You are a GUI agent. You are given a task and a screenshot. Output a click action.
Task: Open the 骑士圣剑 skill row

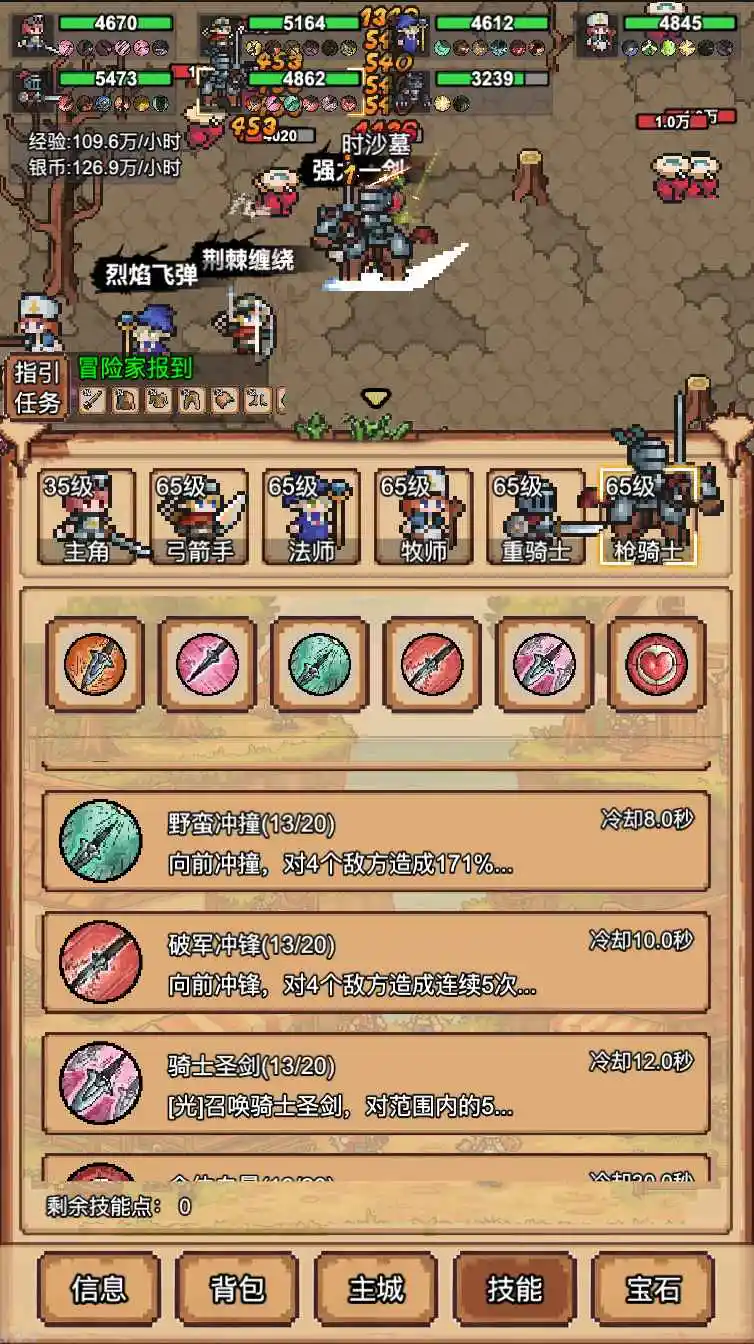click(376, 1084)
